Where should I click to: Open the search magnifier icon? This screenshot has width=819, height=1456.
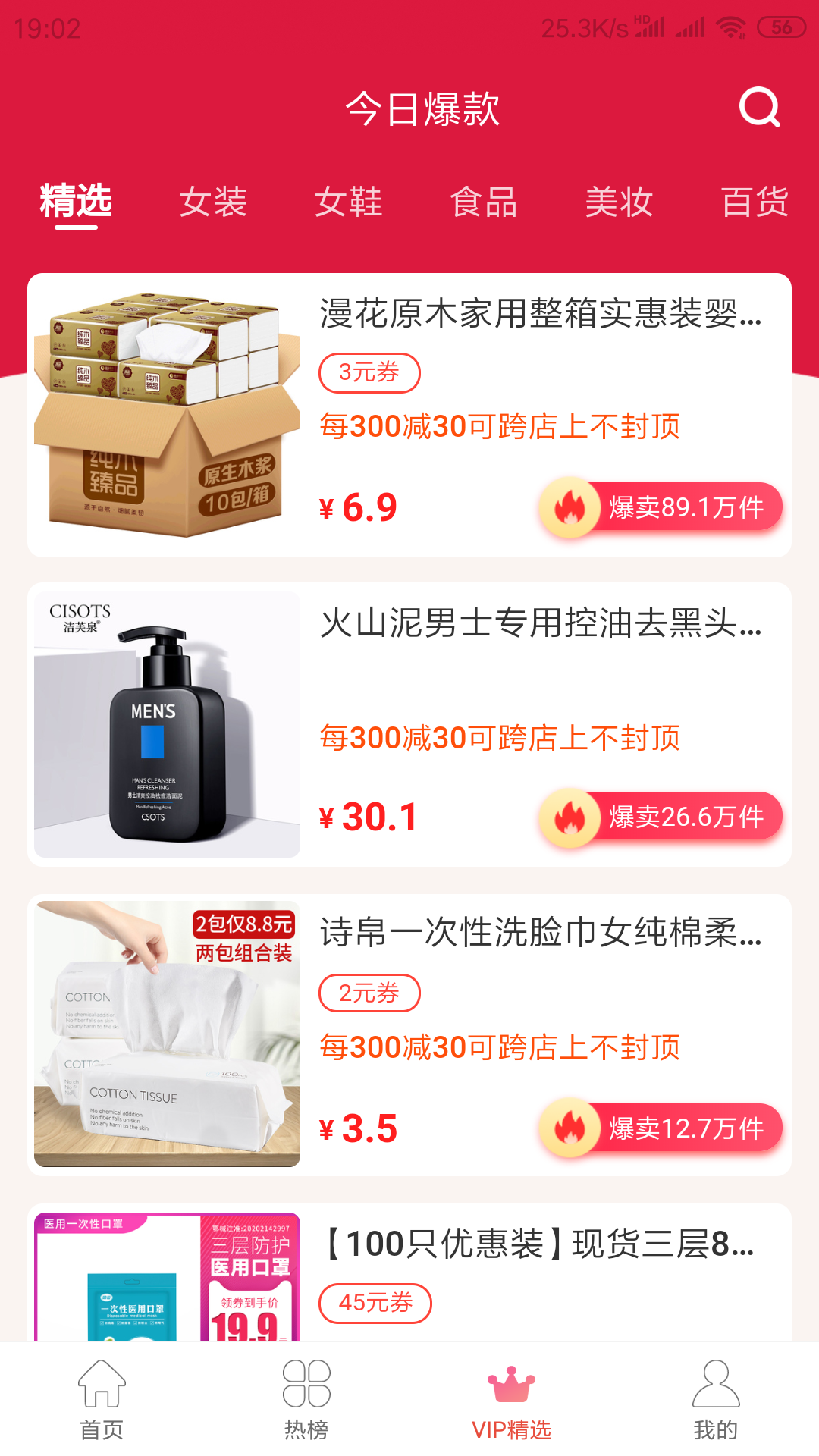tap(759, 108)
